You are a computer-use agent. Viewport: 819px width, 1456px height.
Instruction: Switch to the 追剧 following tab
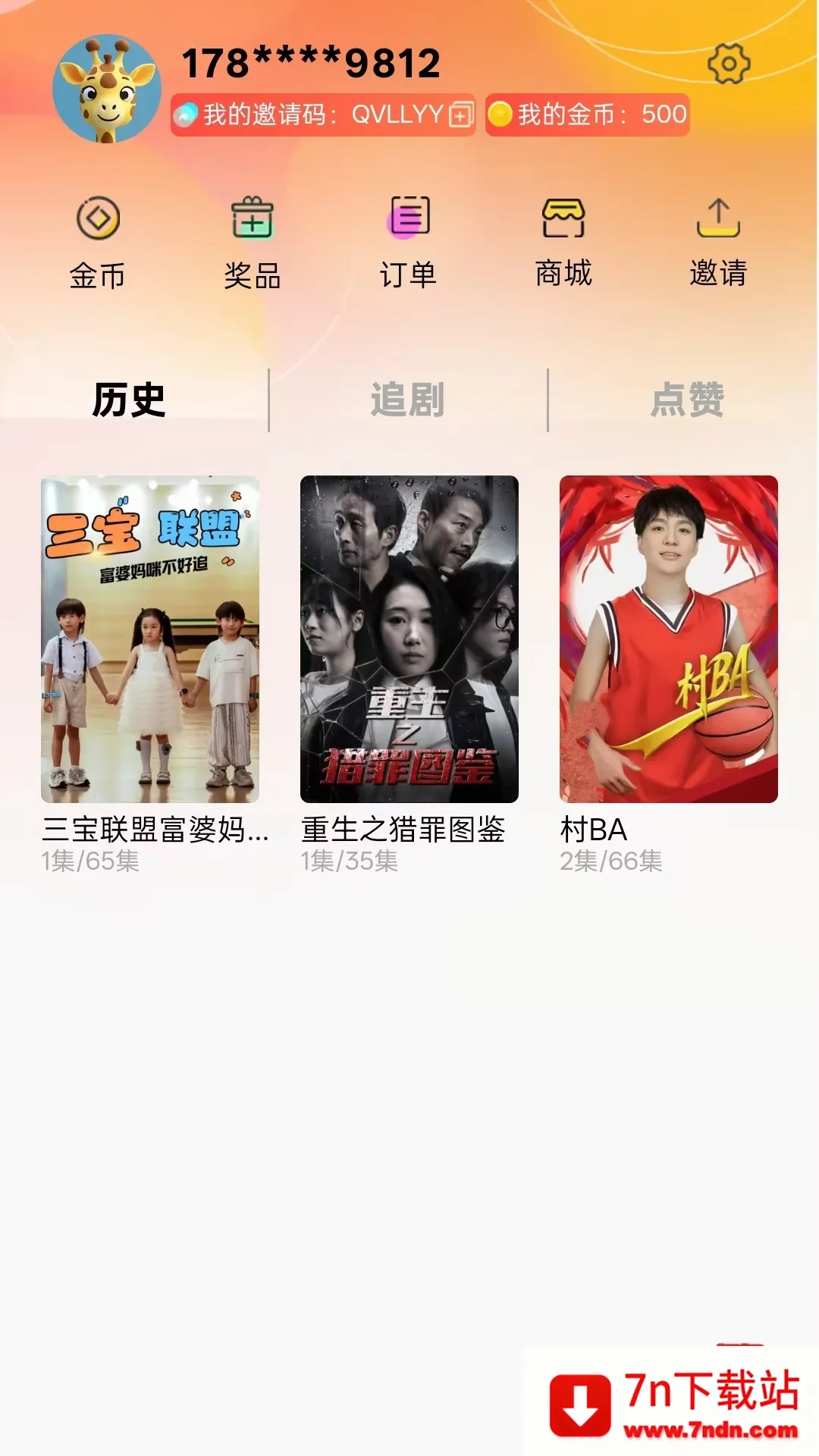(408, 400)
